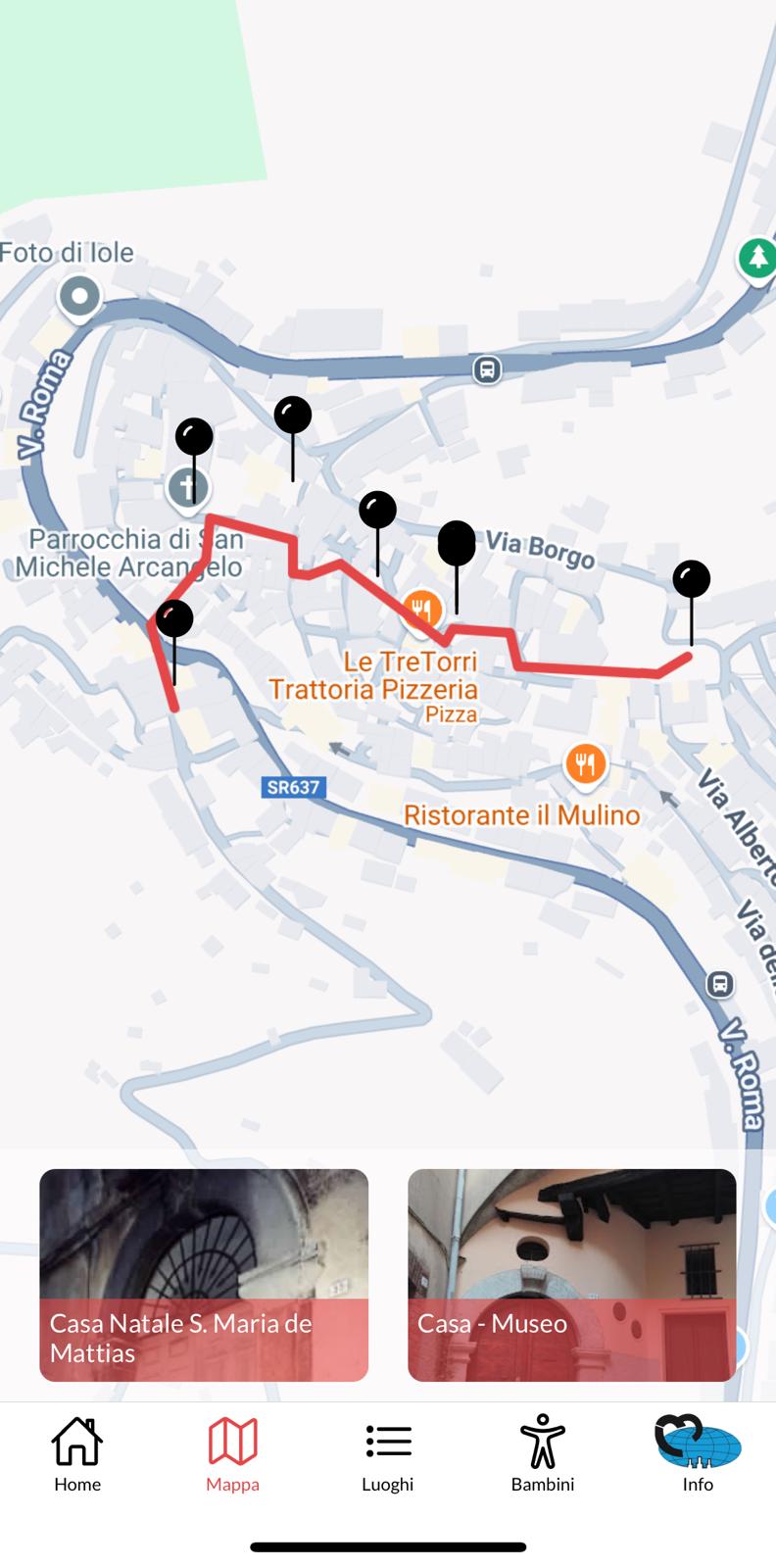The width and height of the screenshot is (776, 1568).
Task: Go to the Bambini tab
Action: click(x=542, y=1454)
